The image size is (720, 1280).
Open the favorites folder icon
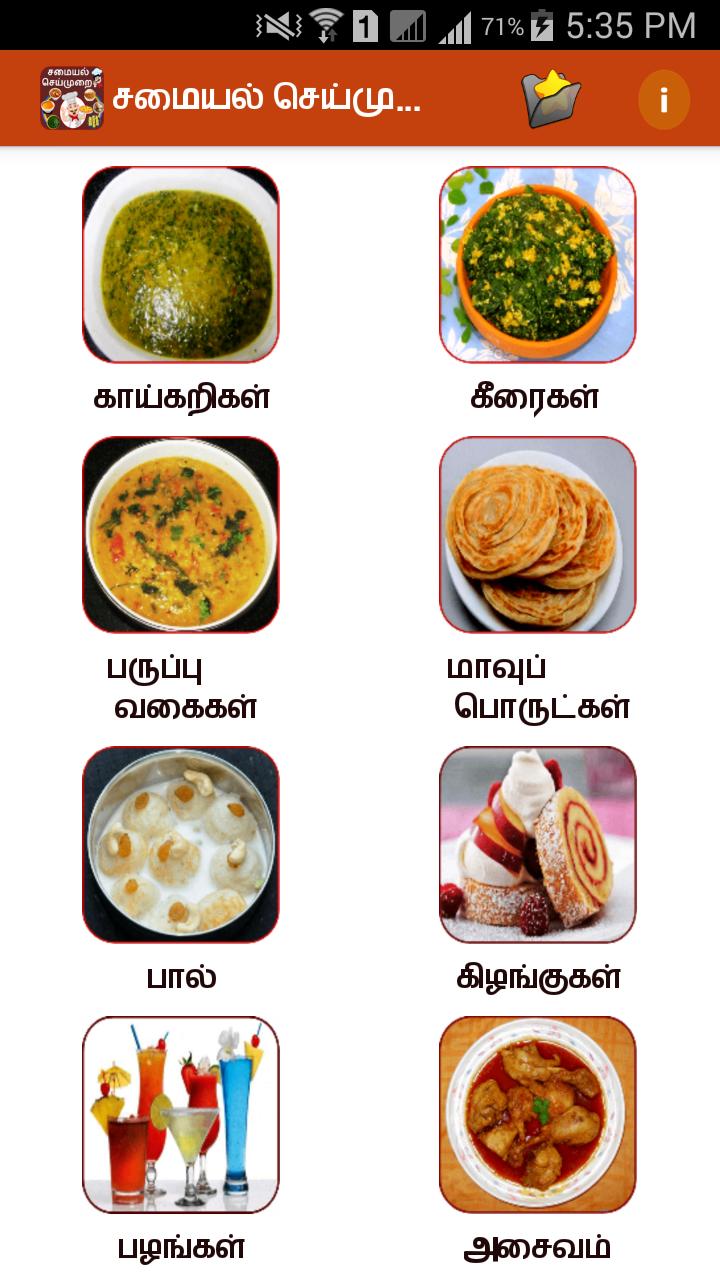[551, 99]
